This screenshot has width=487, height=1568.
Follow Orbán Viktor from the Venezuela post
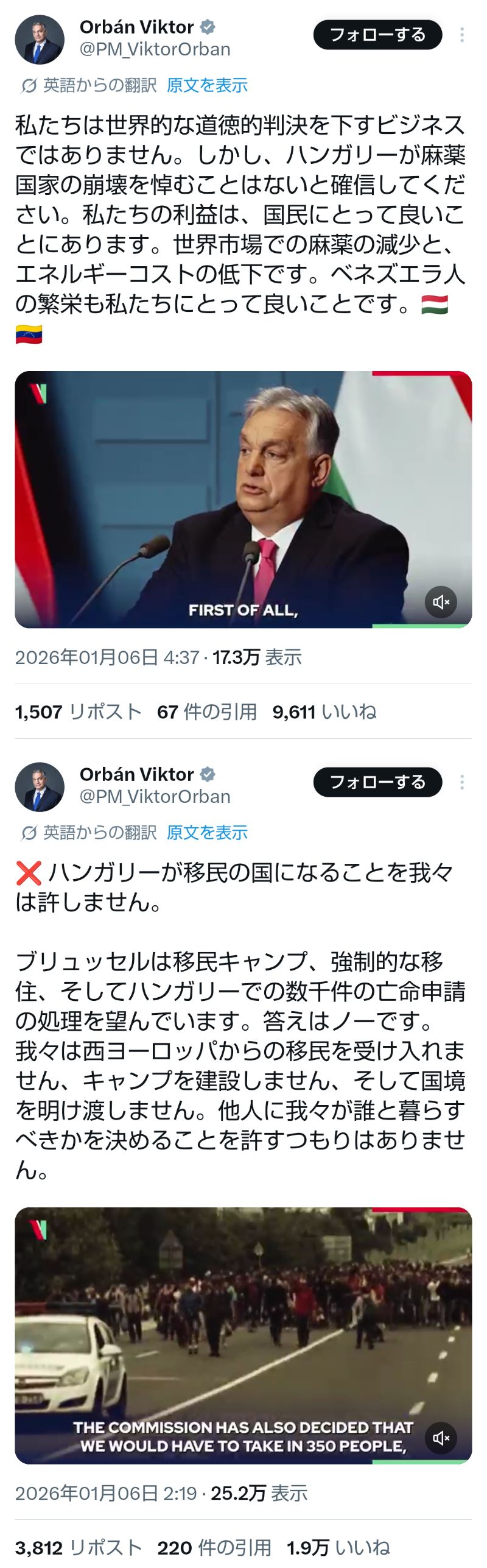tap(377, 35)
